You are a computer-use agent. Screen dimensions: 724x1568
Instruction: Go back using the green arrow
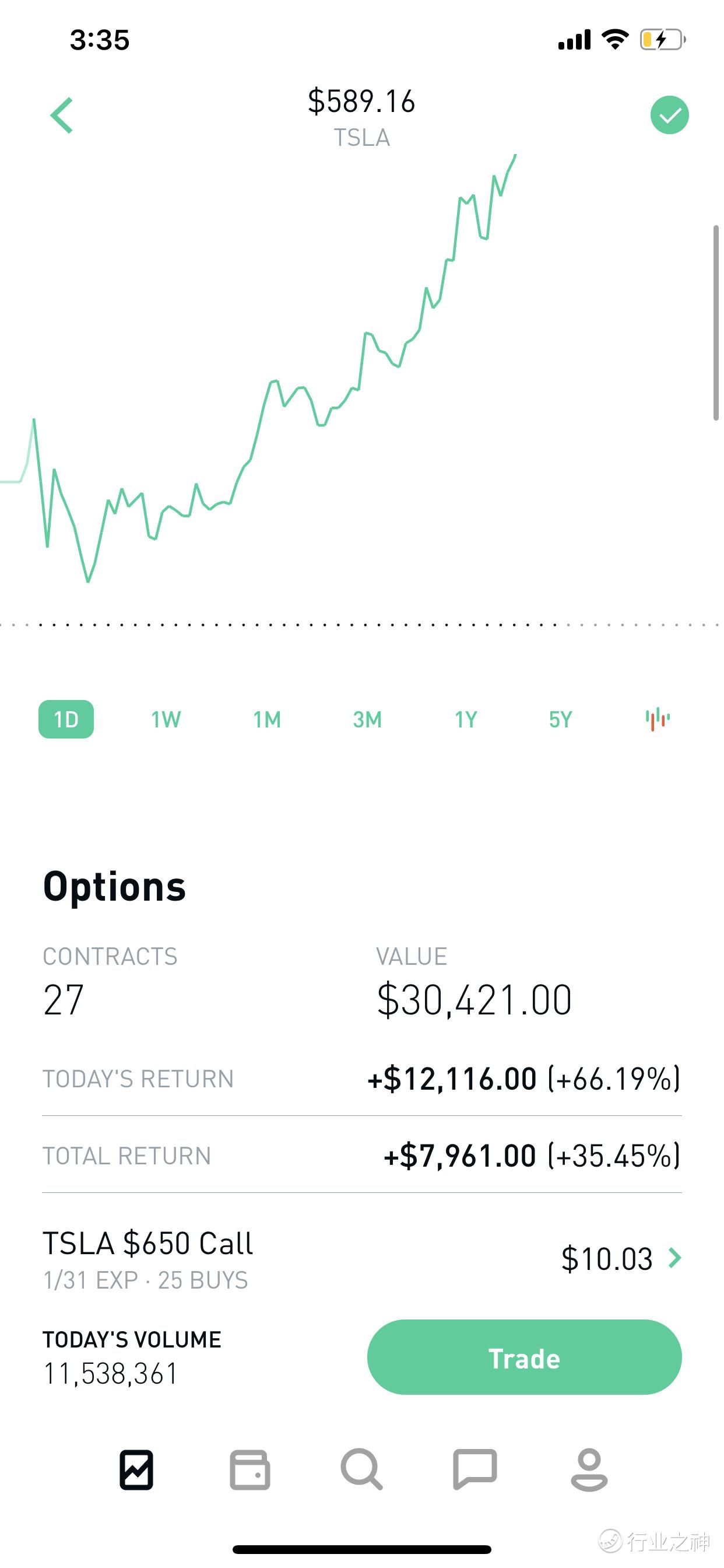pyautogui.click(x=62, y=115)
